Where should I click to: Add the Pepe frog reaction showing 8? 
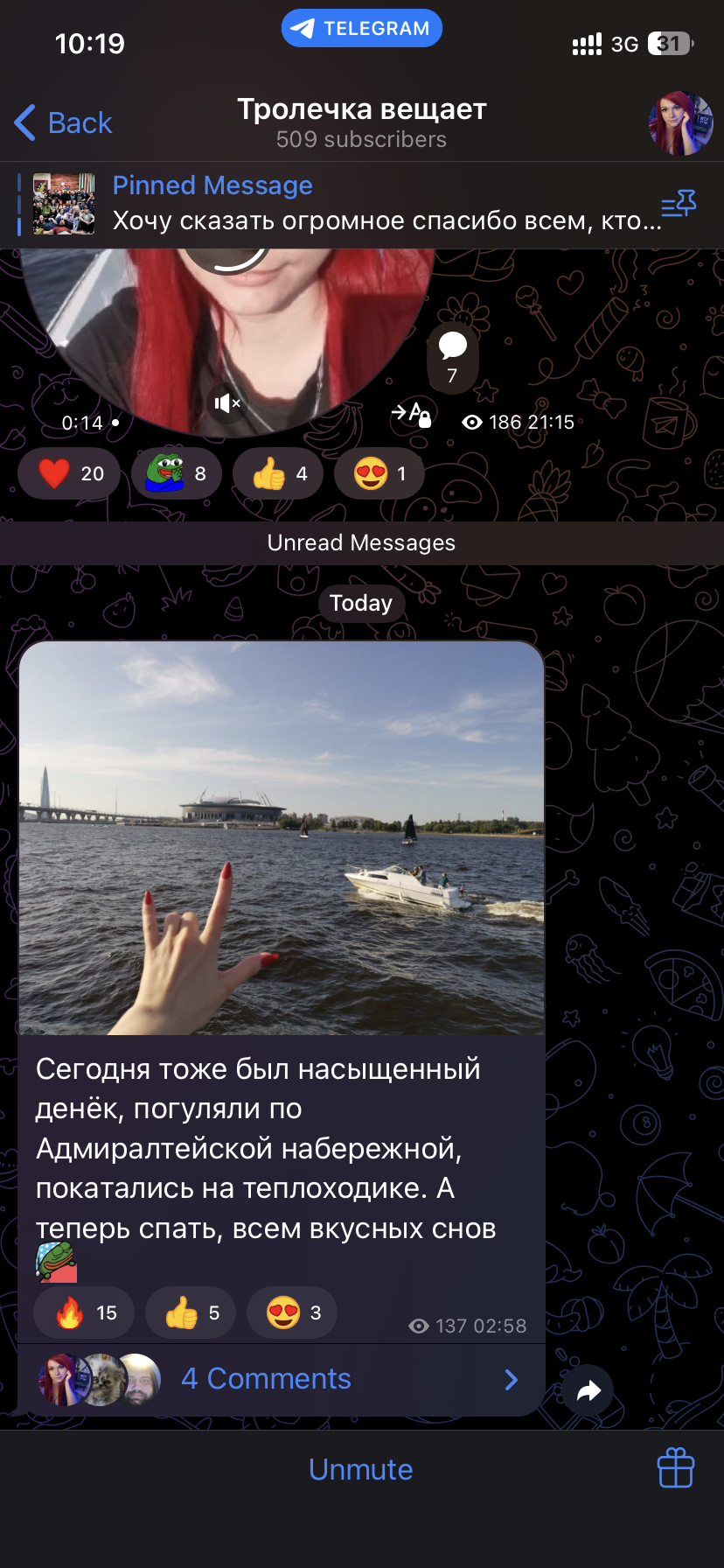pos(176,473)
